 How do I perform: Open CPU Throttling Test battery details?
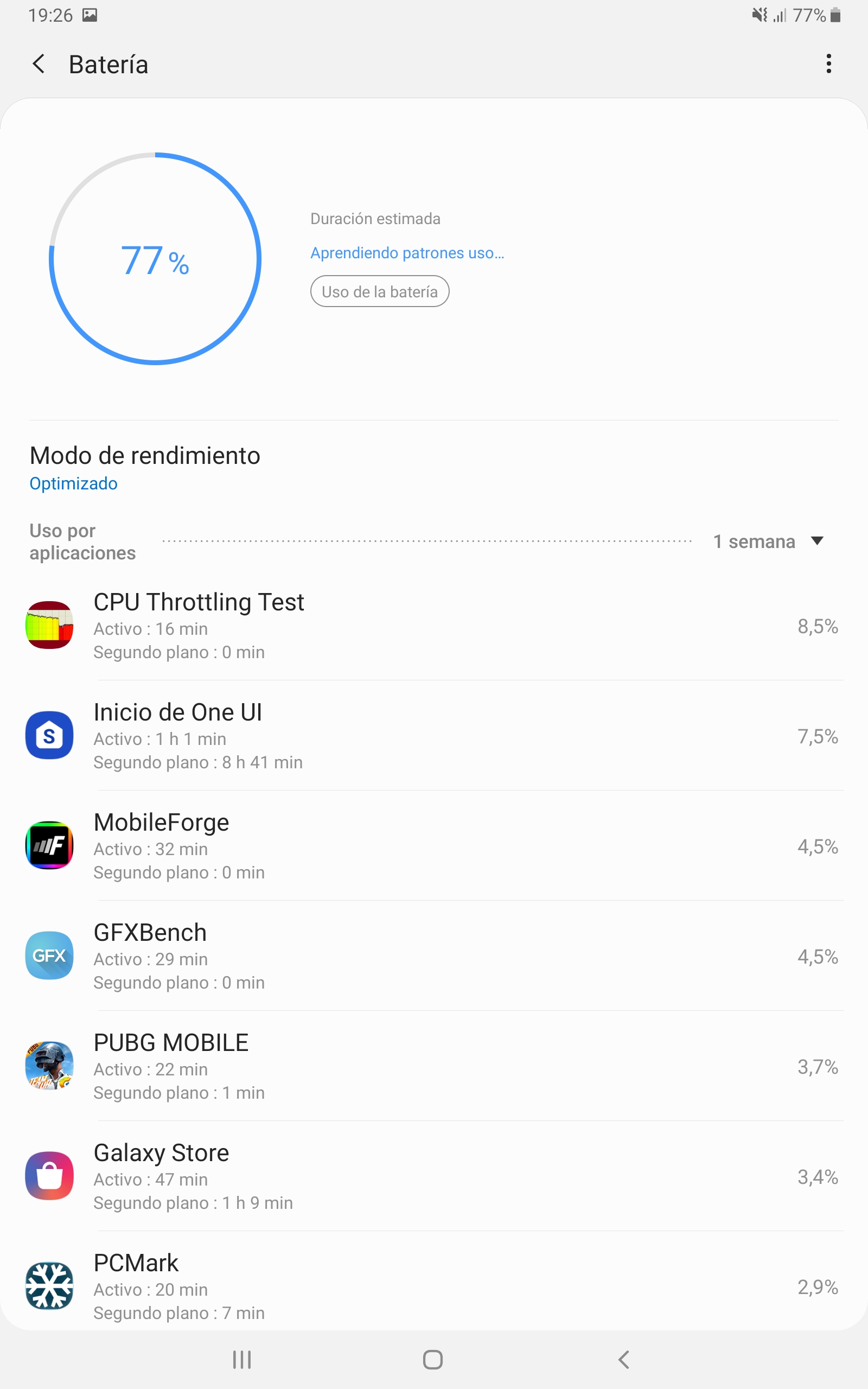click(433, 626)
